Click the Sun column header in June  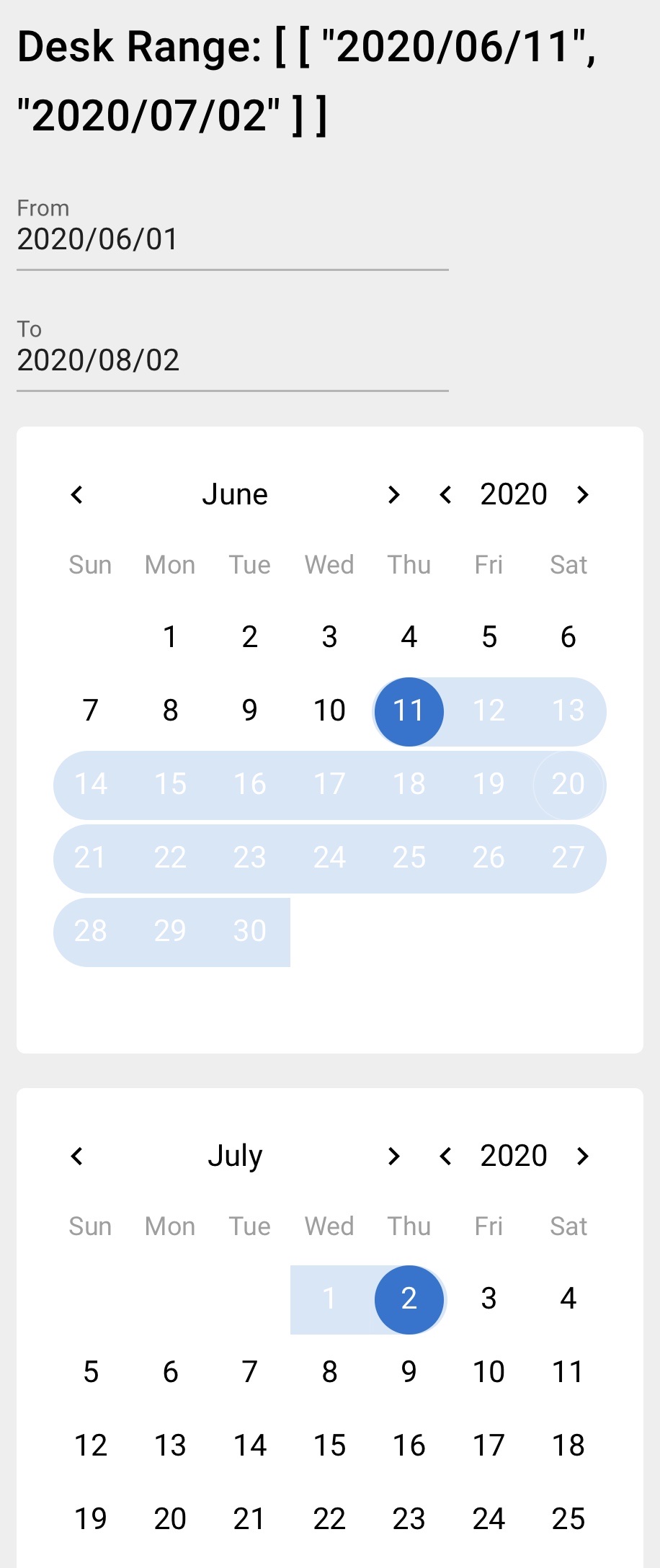(89, 565)
